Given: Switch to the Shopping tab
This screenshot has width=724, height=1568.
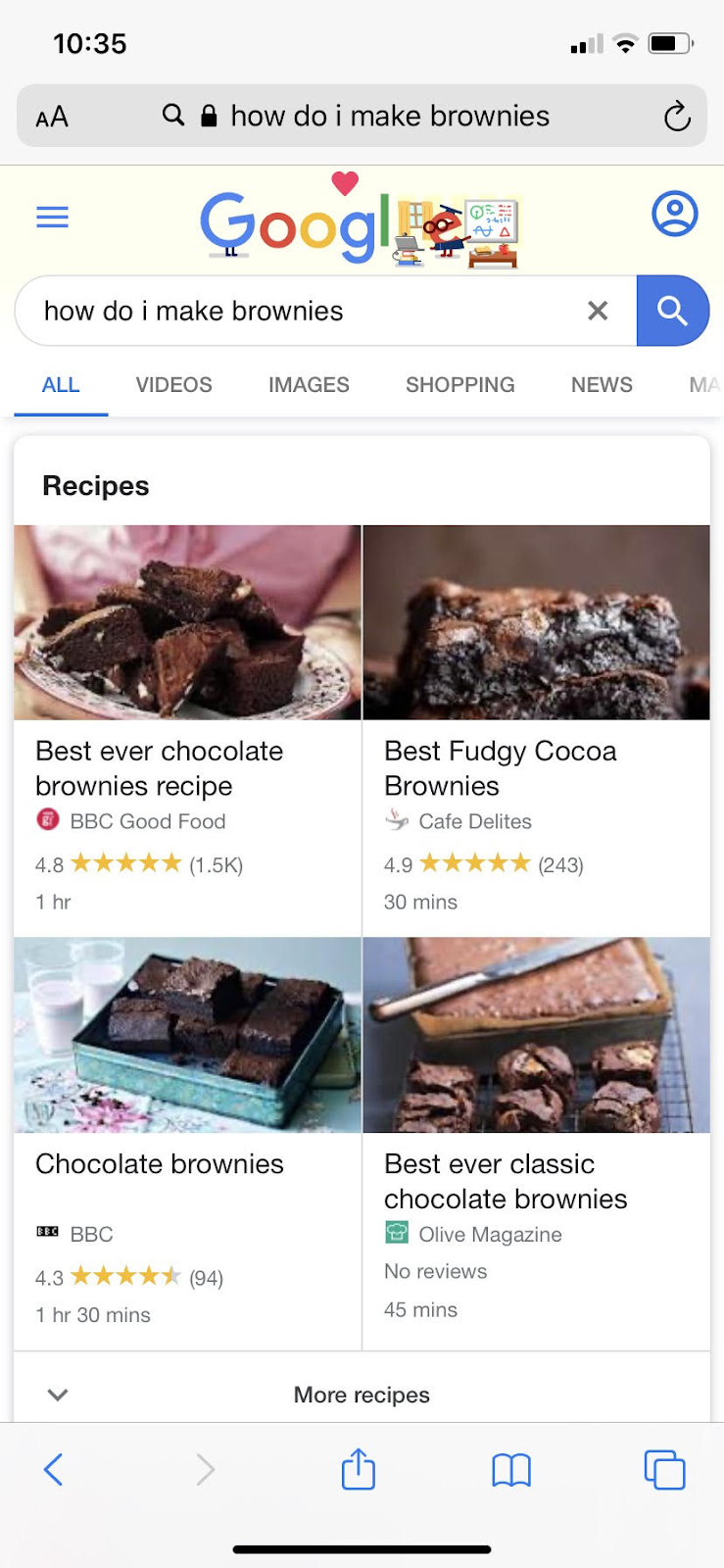Looking at the screenshot, I should [x=459, y=384].
